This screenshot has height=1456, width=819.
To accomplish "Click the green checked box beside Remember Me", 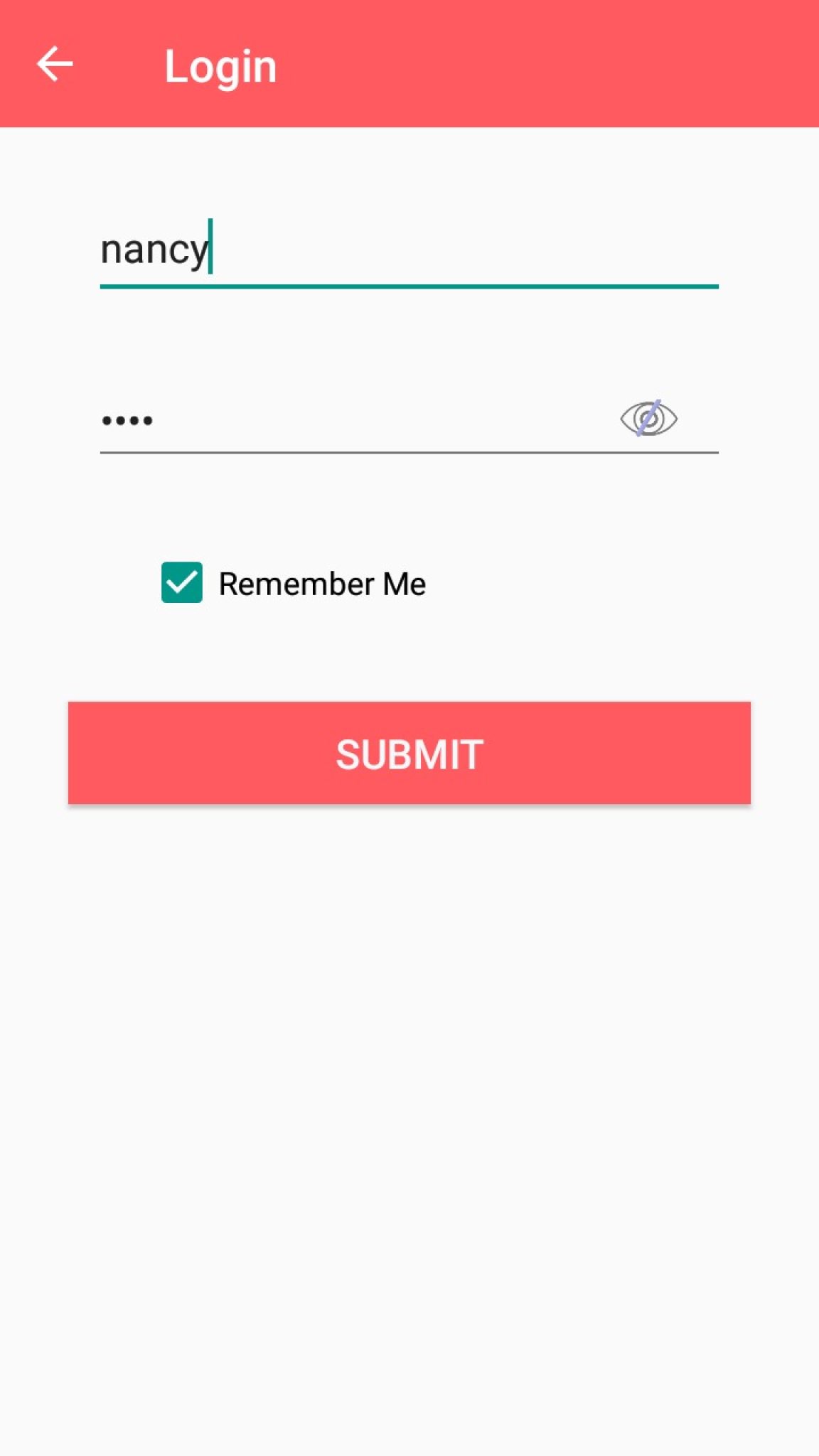I will (181, 583).
